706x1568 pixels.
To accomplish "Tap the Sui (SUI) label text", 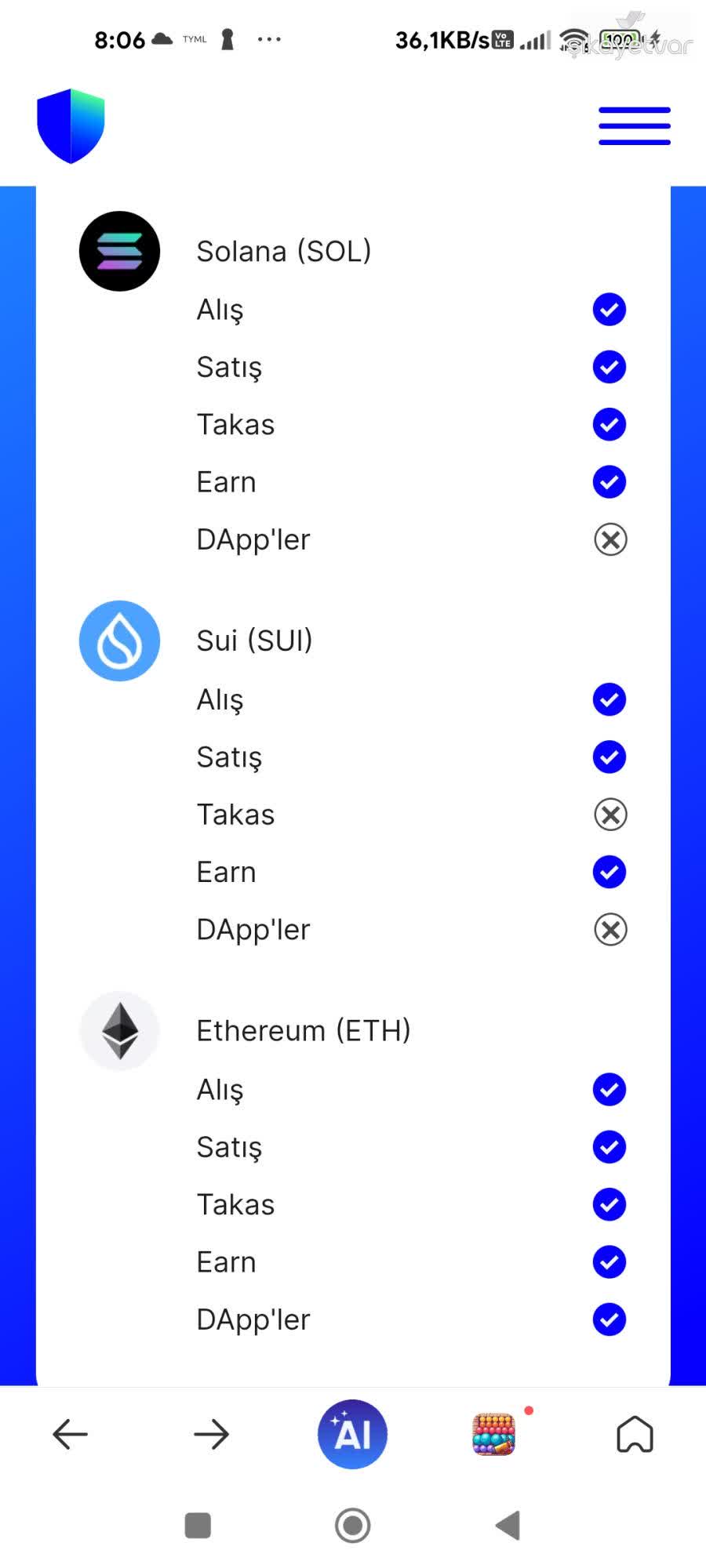I will click(x=254, y=641).
